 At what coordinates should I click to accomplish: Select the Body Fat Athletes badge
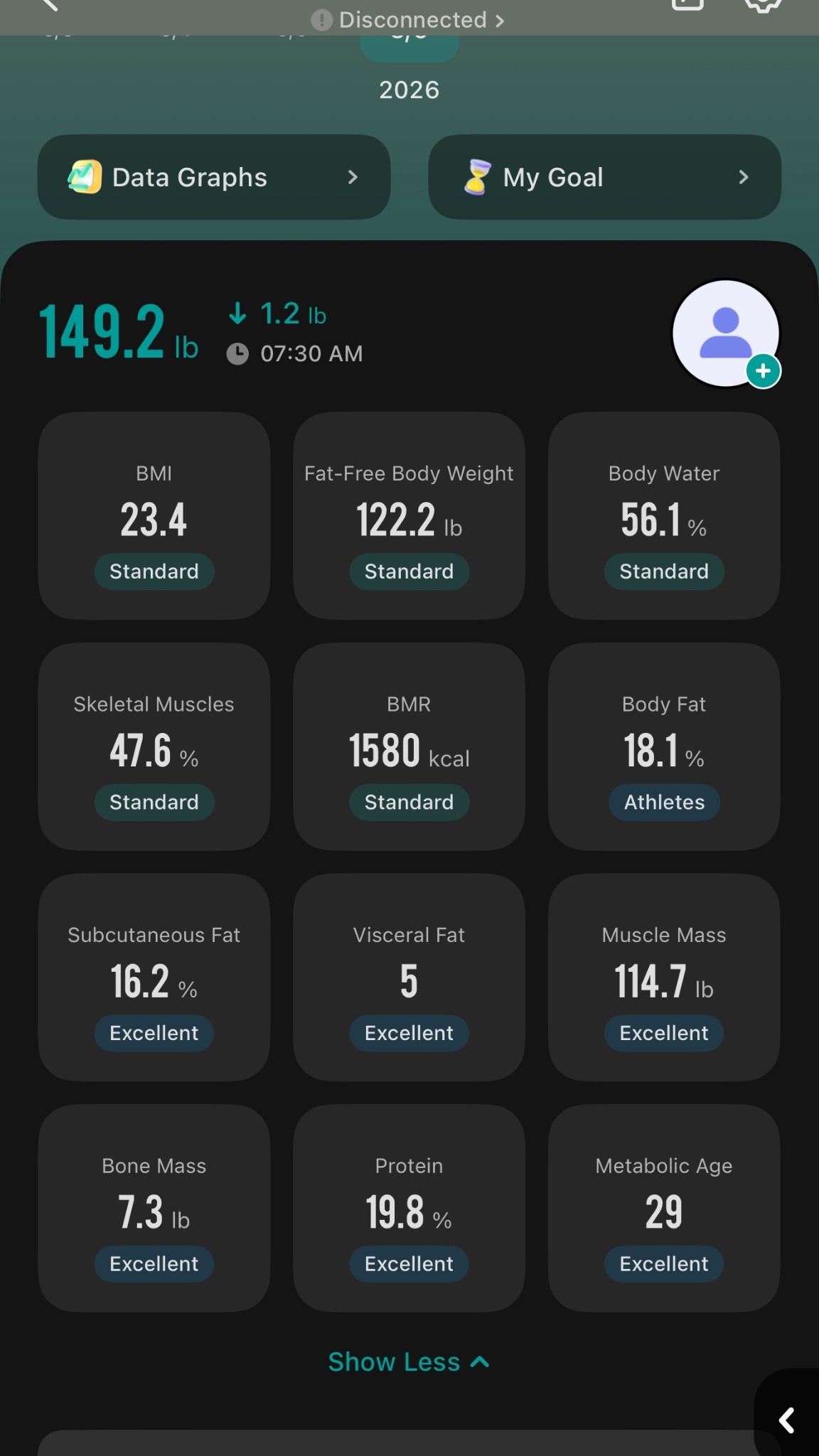663,802
